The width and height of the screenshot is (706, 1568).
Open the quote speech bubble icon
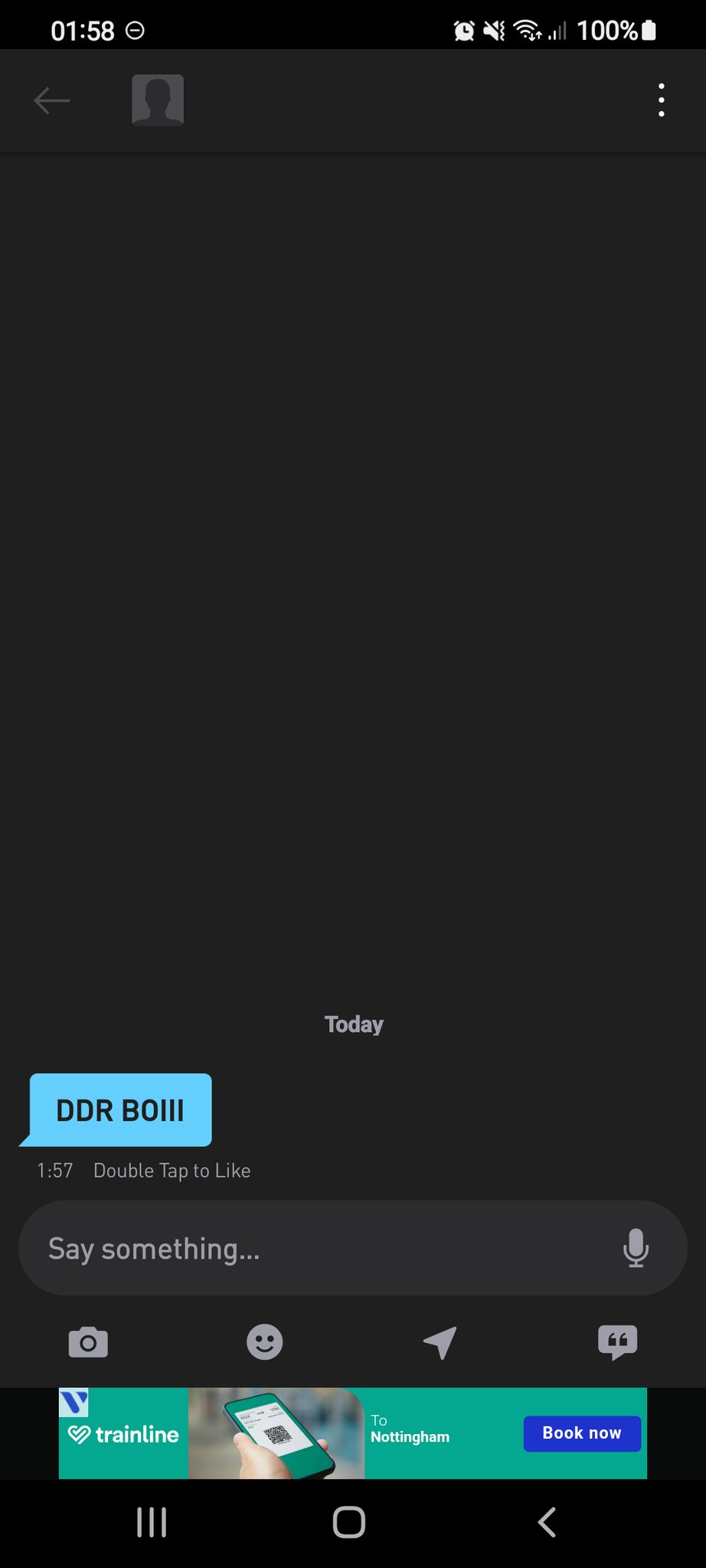617,1342
